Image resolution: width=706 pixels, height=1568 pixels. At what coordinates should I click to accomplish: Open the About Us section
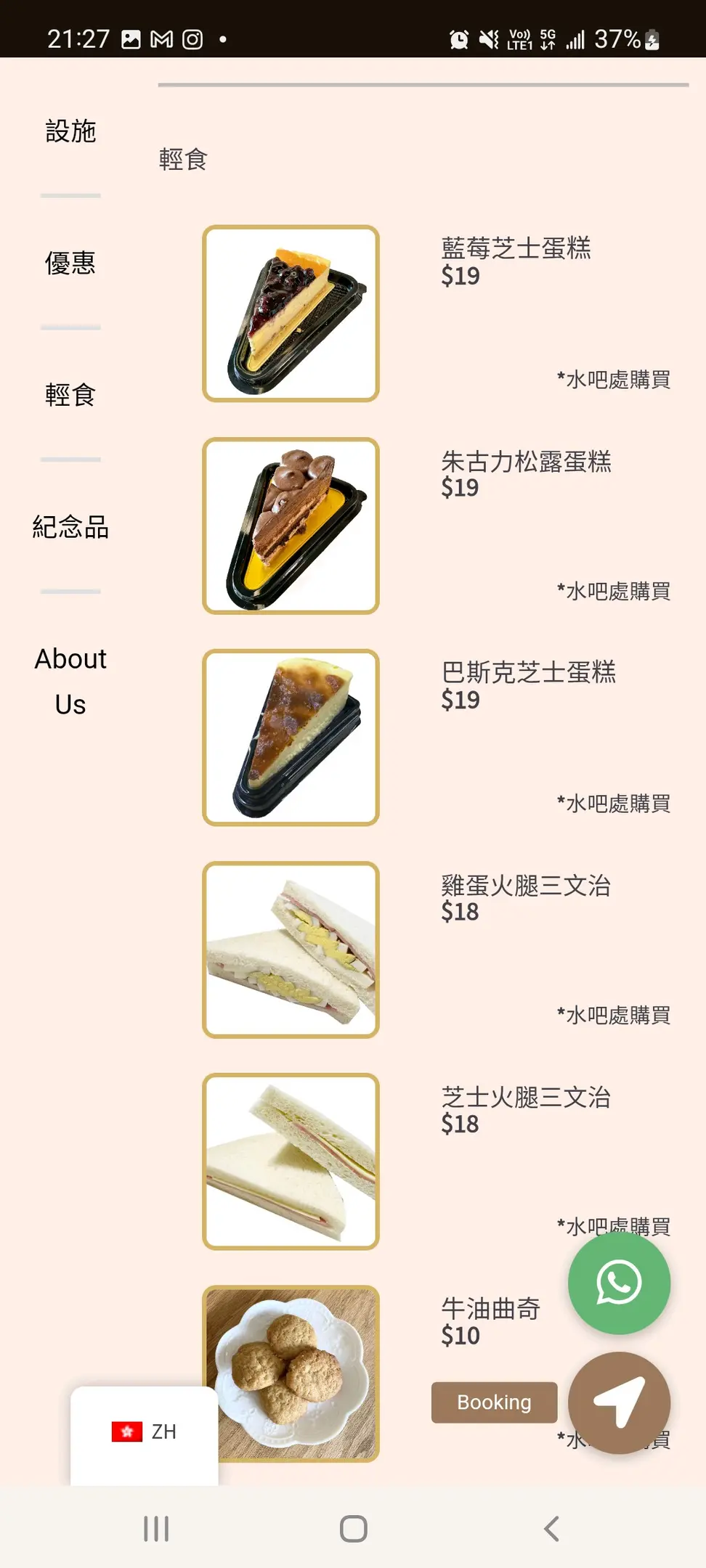tap(70, 681)
